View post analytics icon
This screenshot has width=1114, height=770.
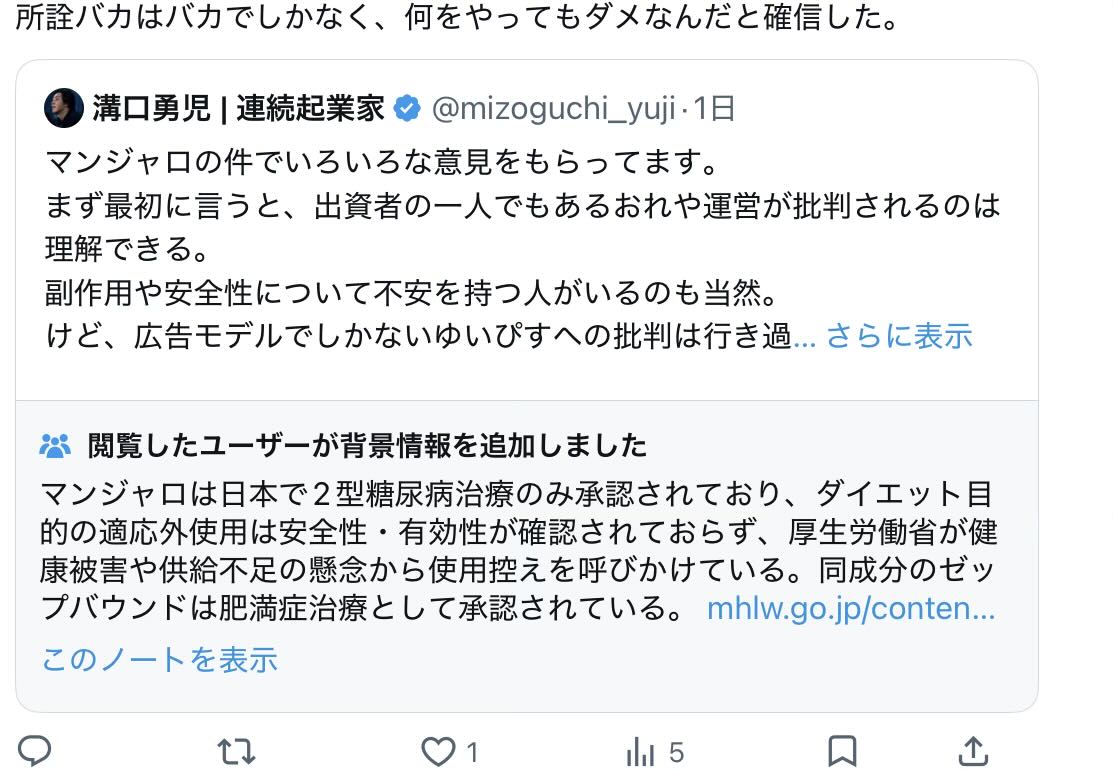tap(640, 752)
